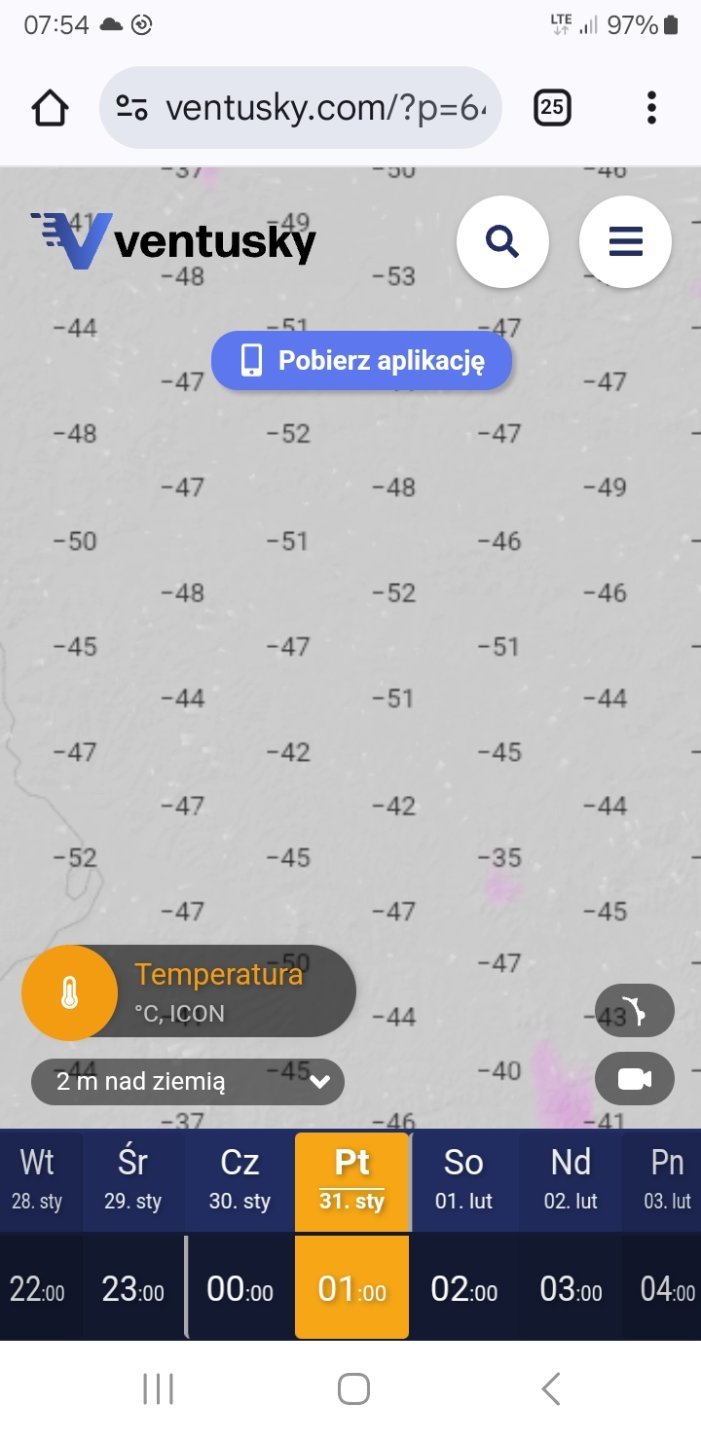
Task: Jump to the 23:00 forecast hour
Action: click(x=132, y=1289)
